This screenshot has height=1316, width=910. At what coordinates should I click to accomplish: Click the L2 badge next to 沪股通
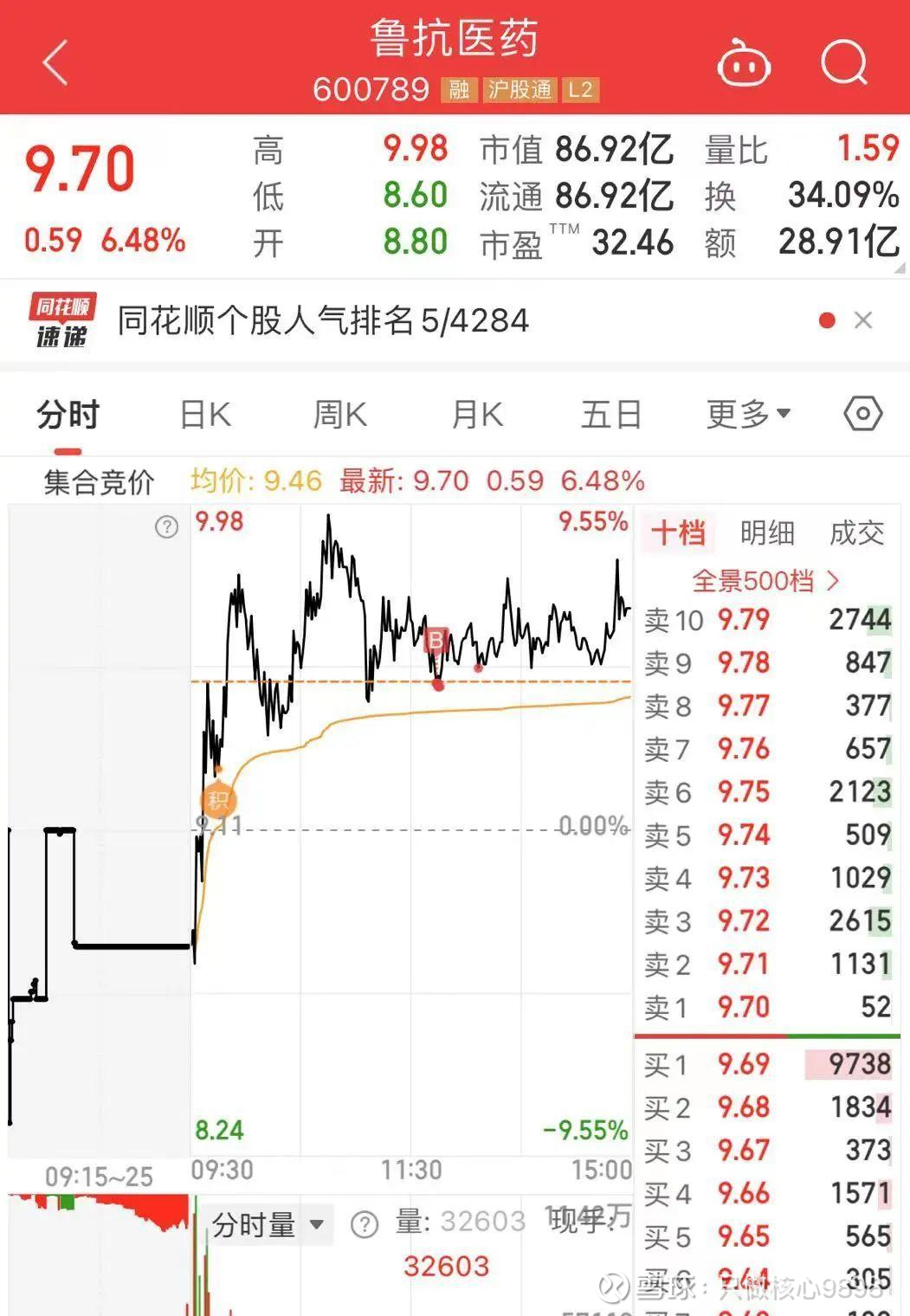tap(582, 90)
